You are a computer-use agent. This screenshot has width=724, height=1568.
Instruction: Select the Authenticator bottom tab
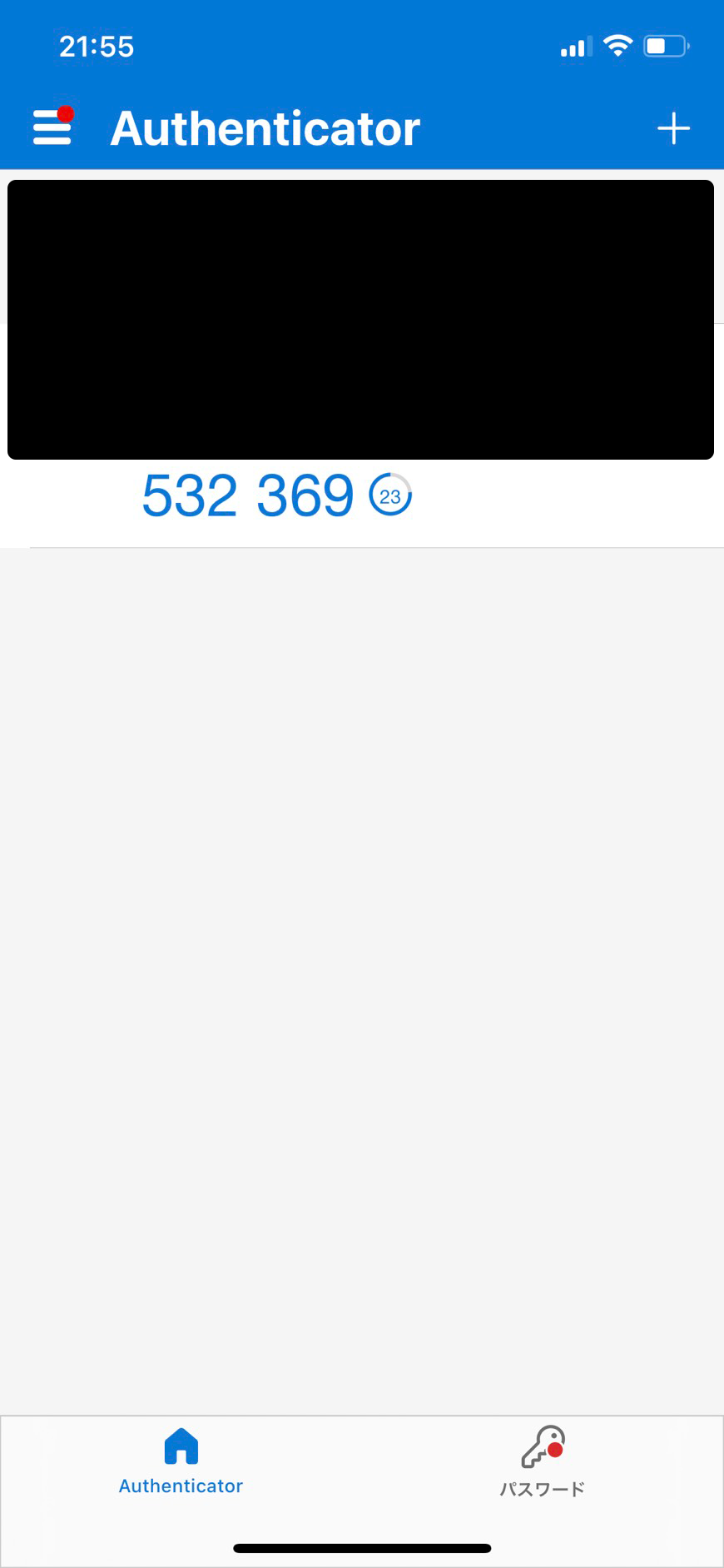tap(181, 1461)
